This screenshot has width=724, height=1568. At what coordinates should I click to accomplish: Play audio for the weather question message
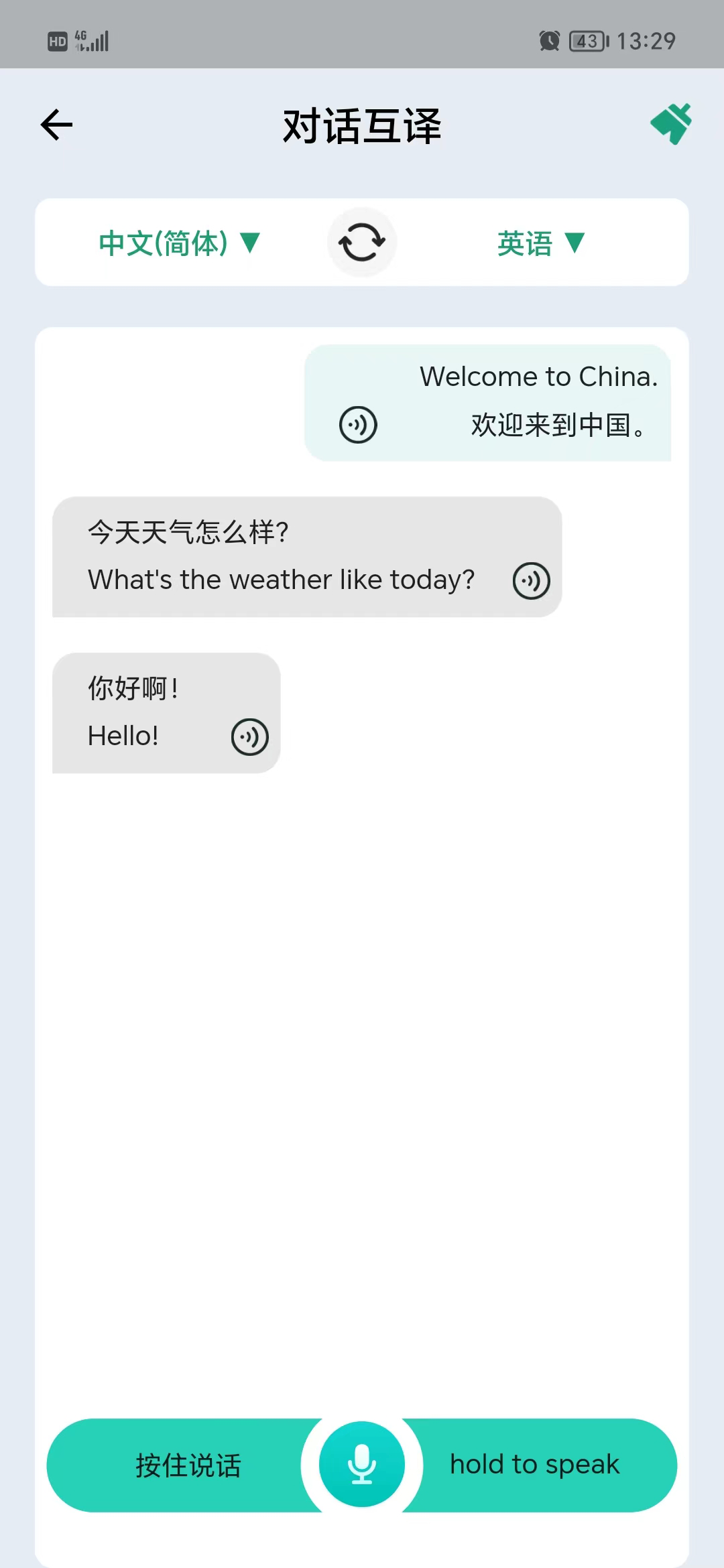click(531, 580)
